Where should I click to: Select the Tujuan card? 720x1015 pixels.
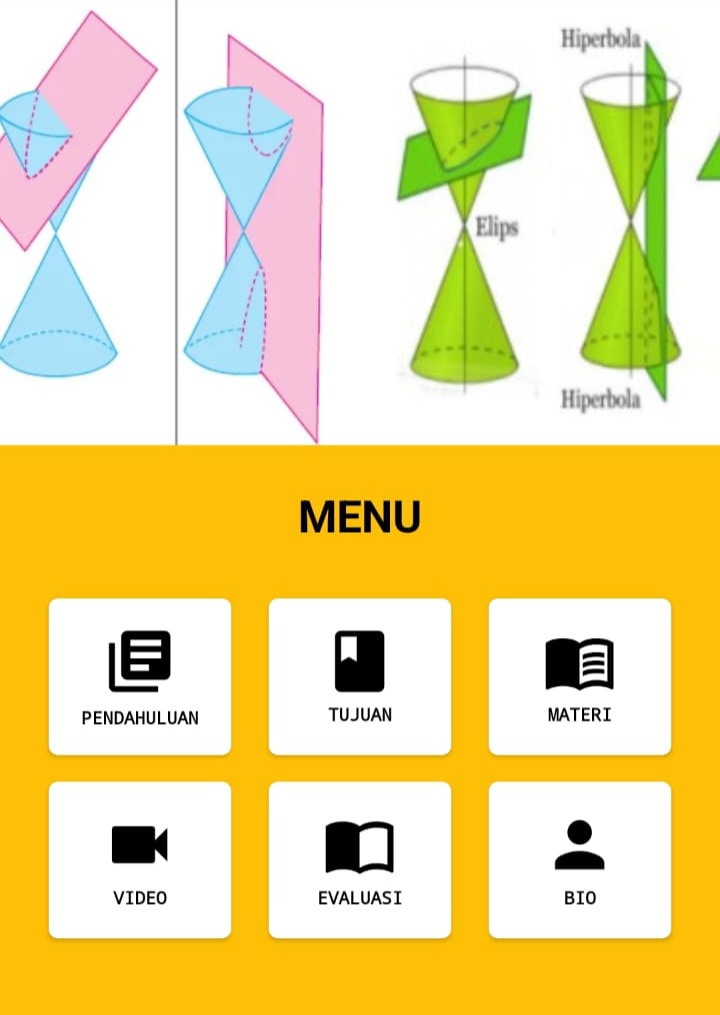click(360, 677)
